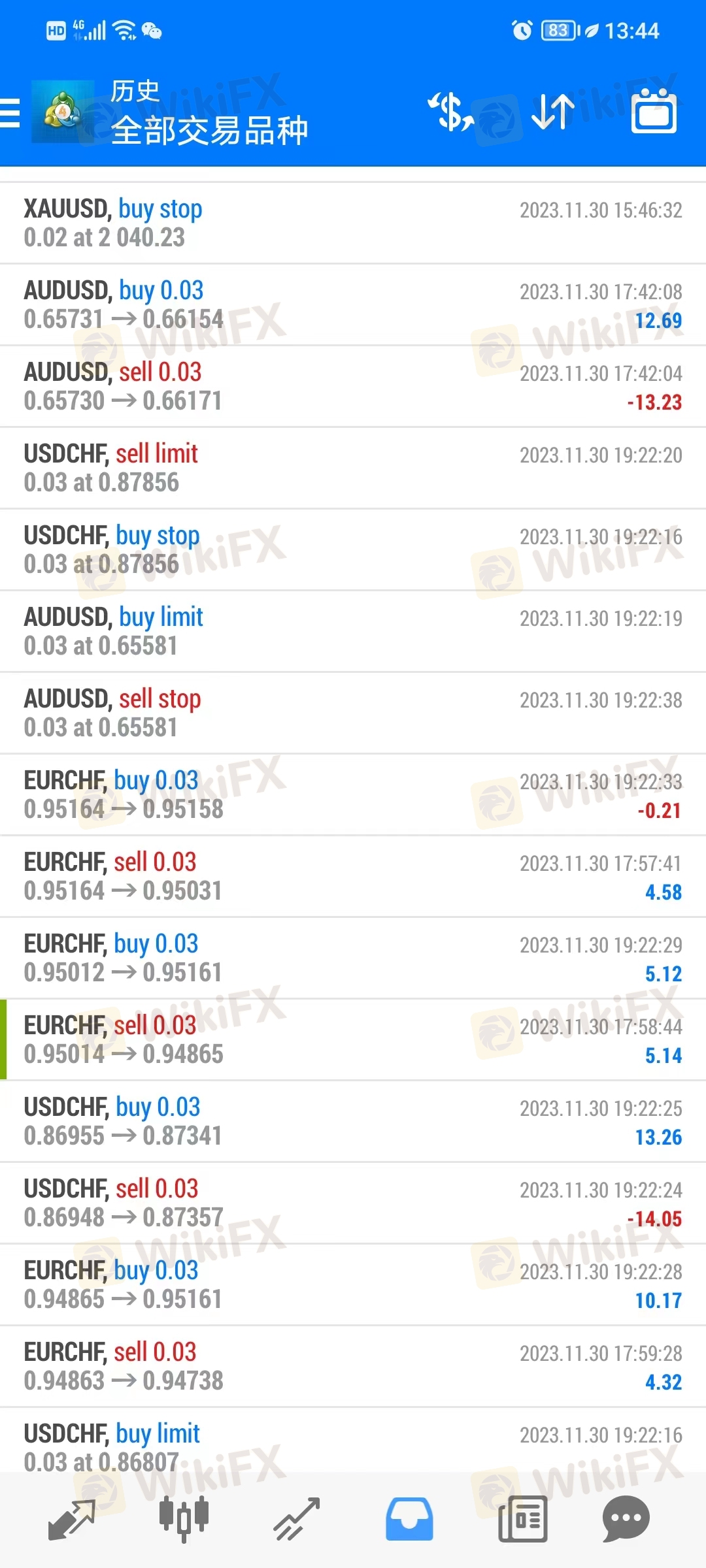Viewport: 706px width, 1568px height.
Task: Open USDCHF sell 0.03 with loss -14.05
Action: pos(353,1203)
